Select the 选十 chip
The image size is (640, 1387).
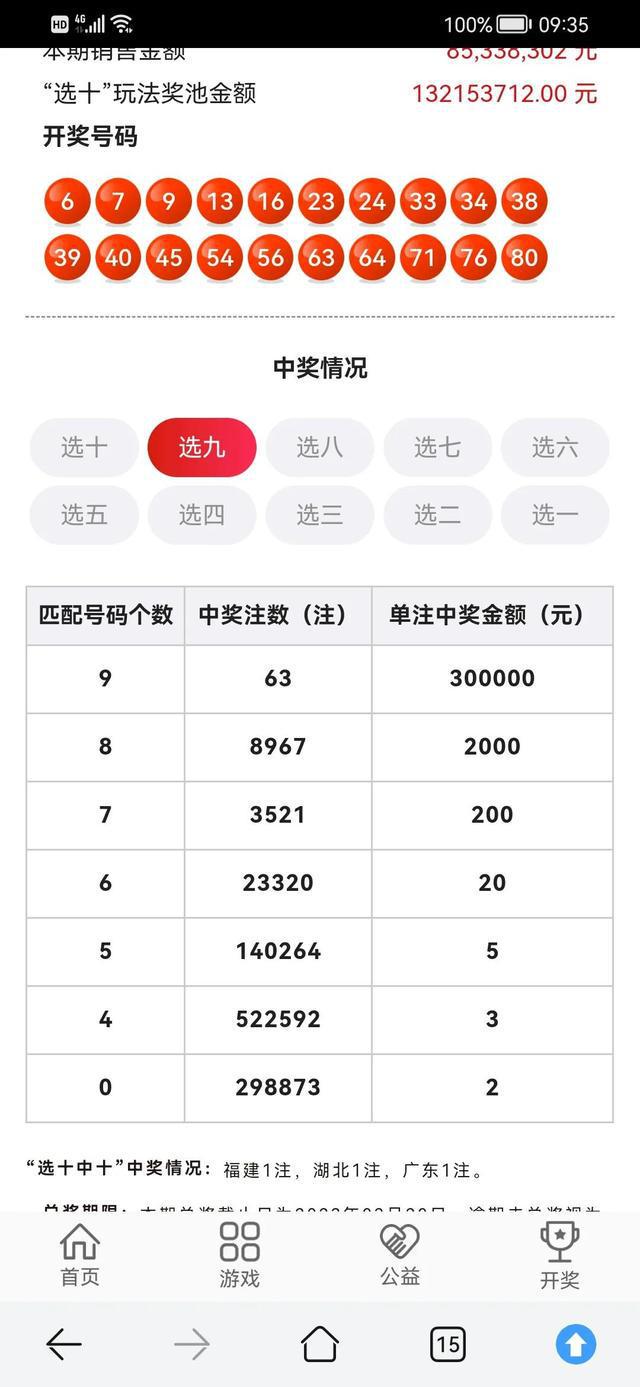coord(85,447)
